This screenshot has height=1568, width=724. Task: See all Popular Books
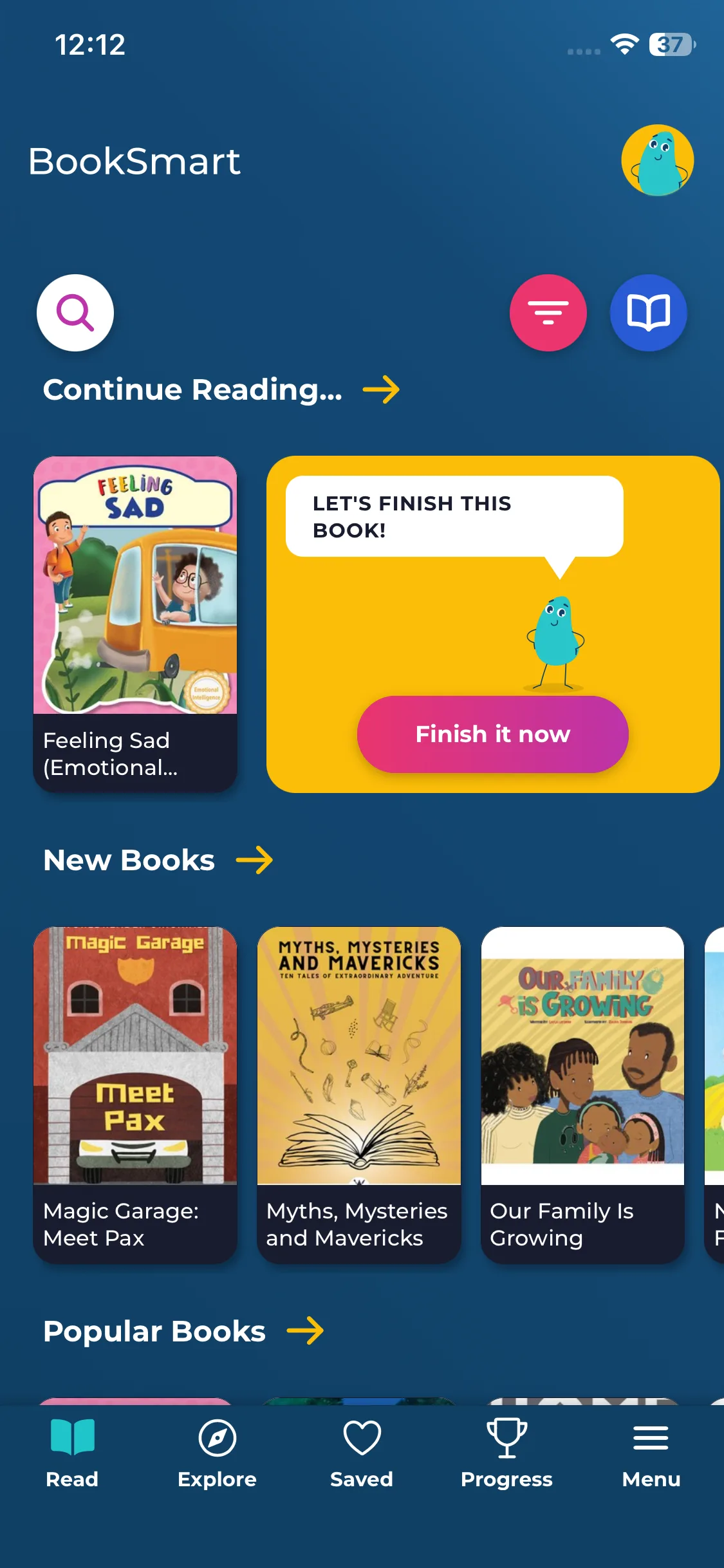click(305, 1330)
